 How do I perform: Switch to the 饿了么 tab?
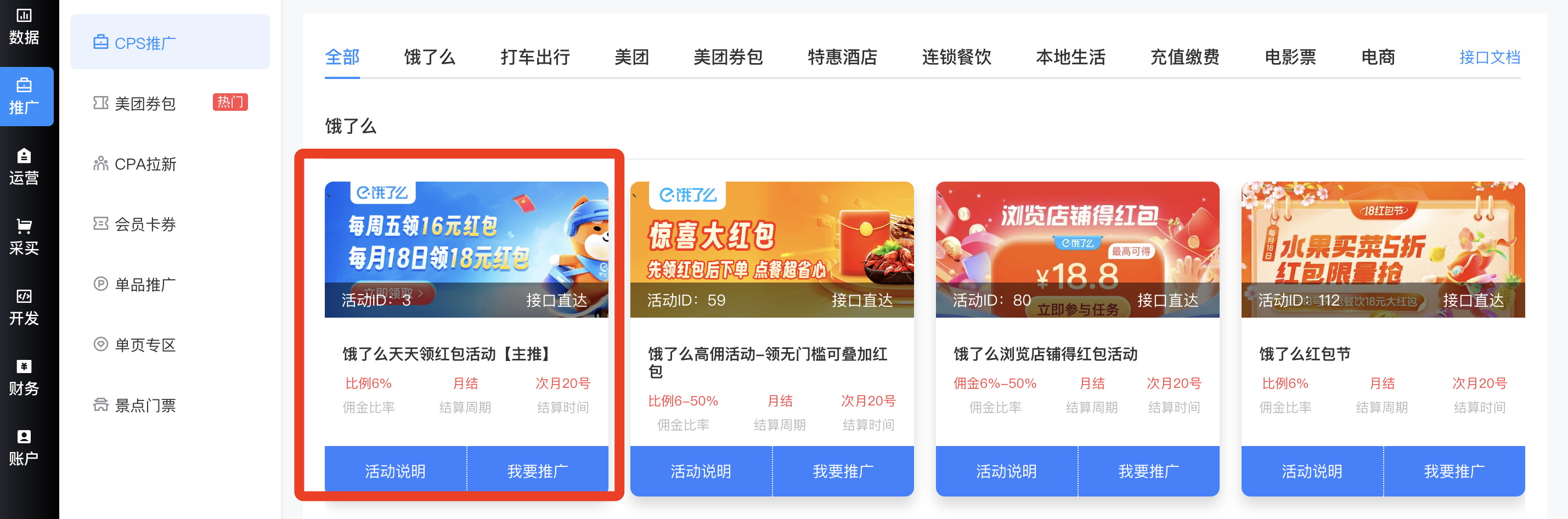(x=429, y=57)
